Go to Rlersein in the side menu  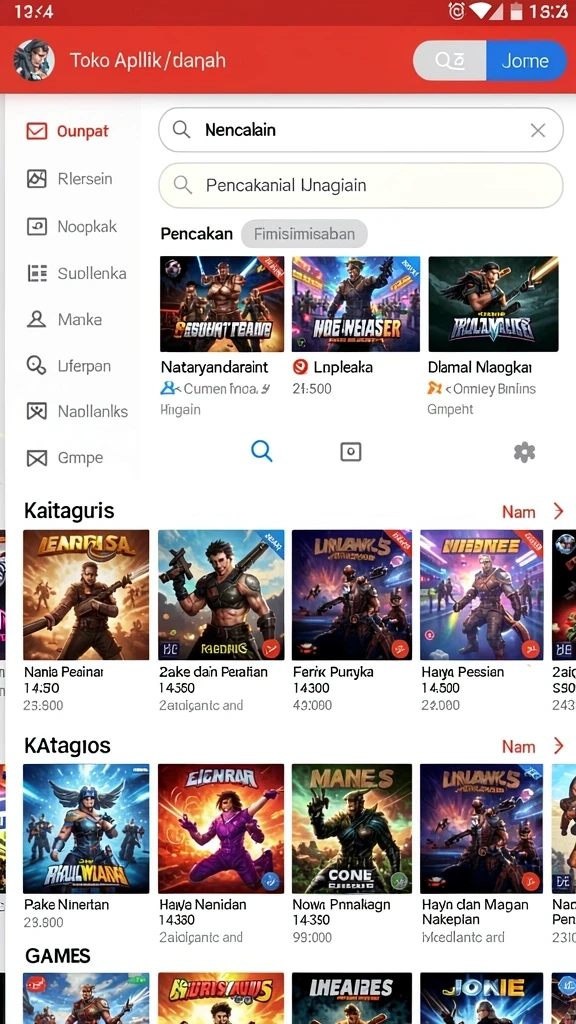click(x=69, y=179)
